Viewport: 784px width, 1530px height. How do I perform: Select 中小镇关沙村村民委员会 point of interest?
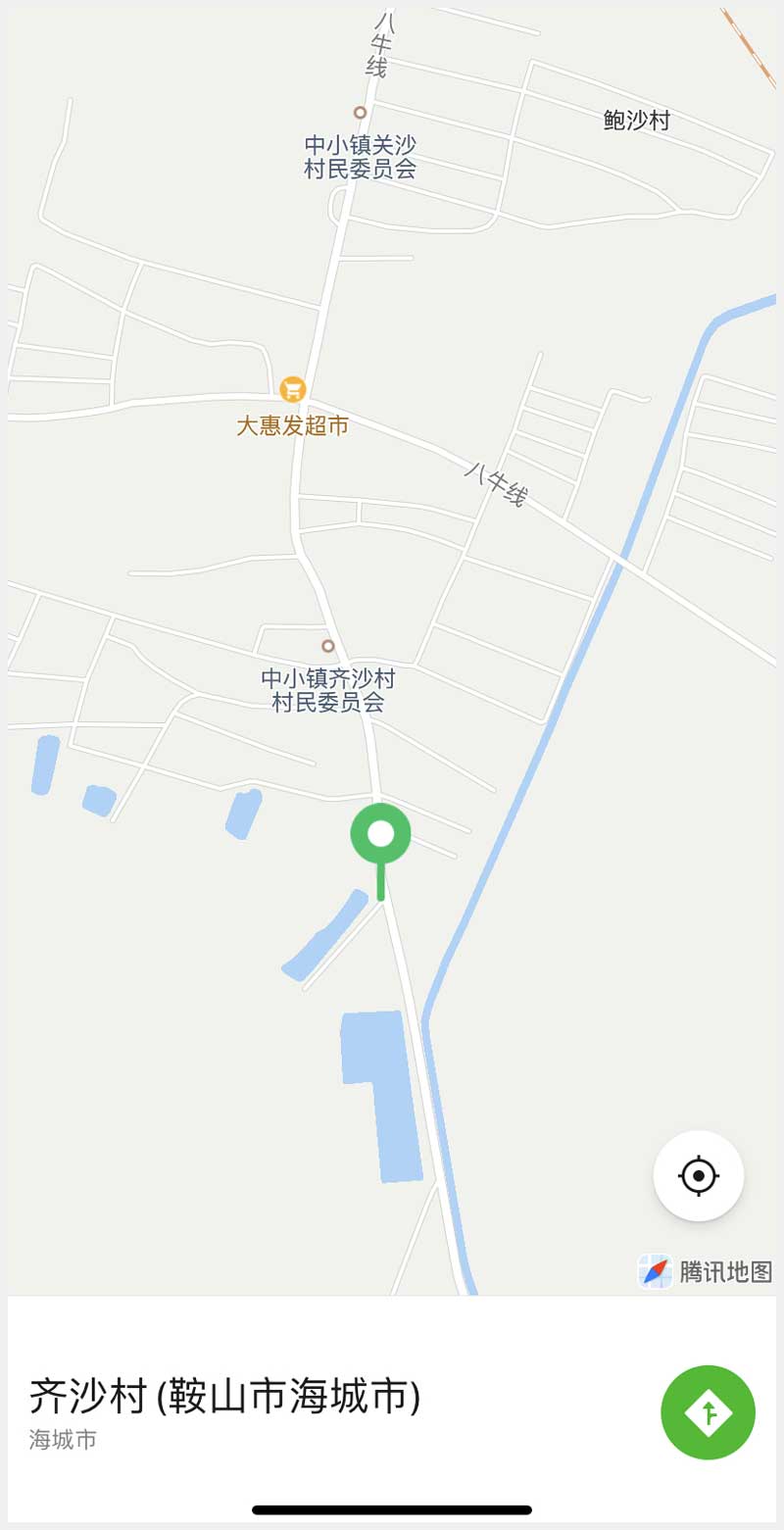(360, 114)
